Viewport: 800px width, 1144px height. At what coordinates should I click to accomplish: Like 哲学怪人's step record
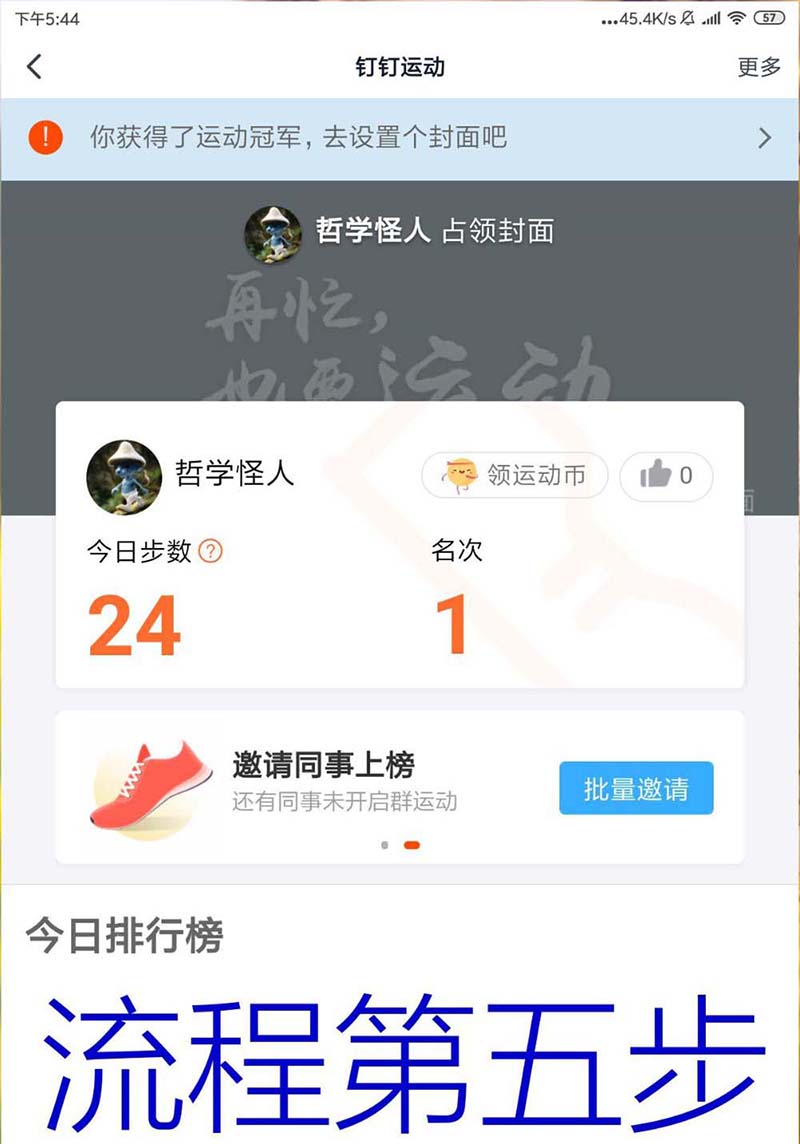(666, 475)
